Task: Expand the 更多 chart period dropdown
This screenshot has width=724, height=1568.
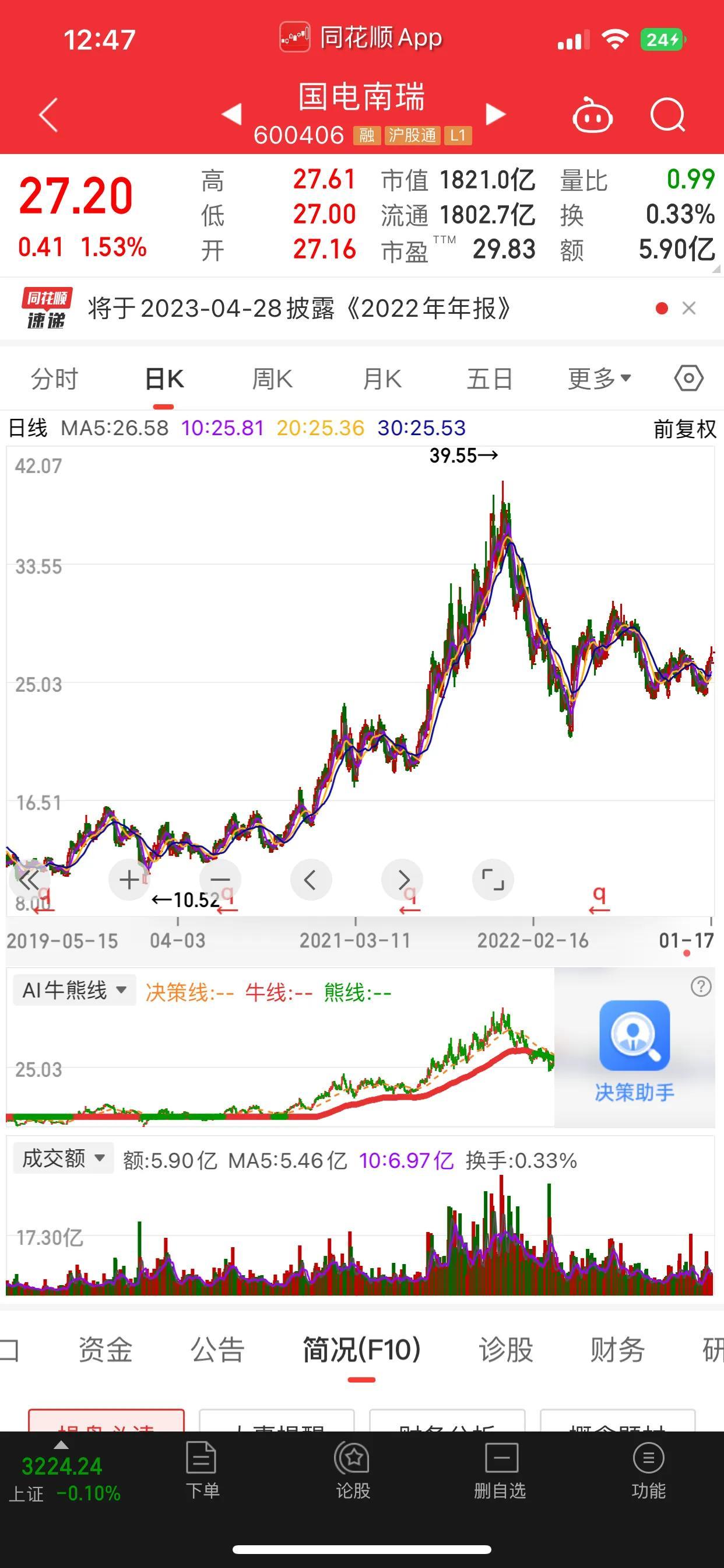Action: click(x=599, y=379)
